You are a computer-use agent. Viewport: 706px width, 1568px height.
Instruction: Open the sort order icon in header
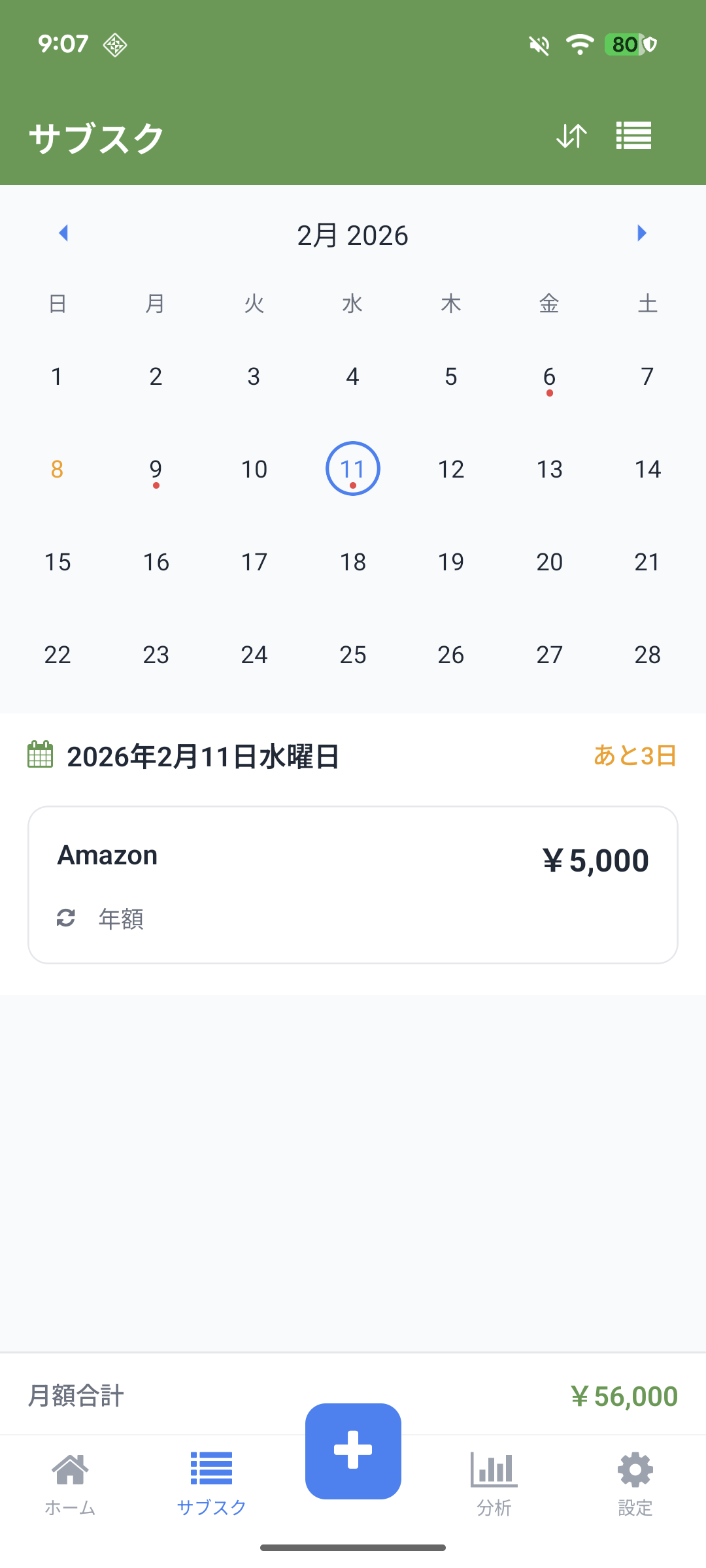pos(571,135)
